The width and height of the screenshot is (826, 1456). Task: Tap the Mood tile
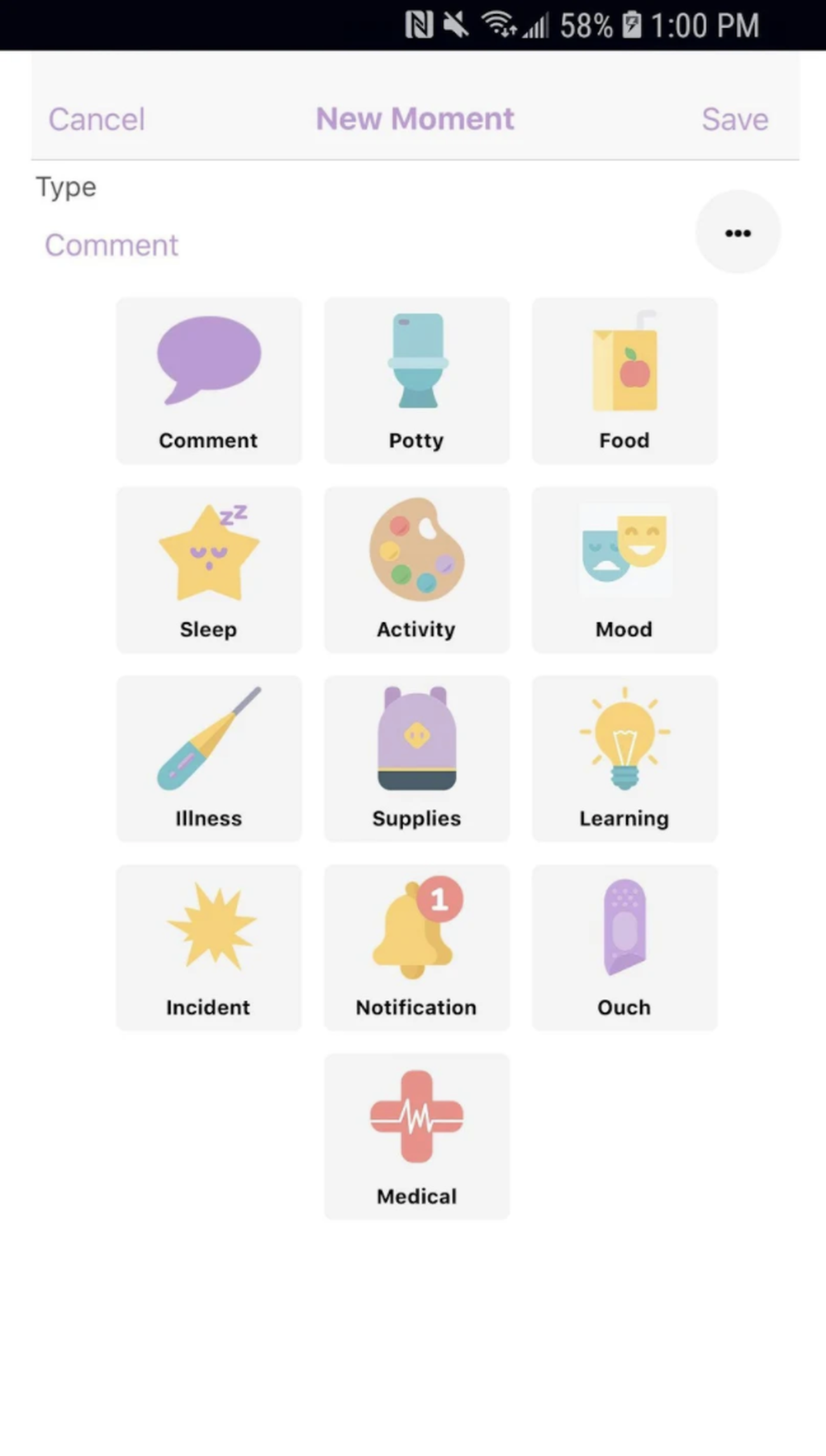[x=624, y=570]
